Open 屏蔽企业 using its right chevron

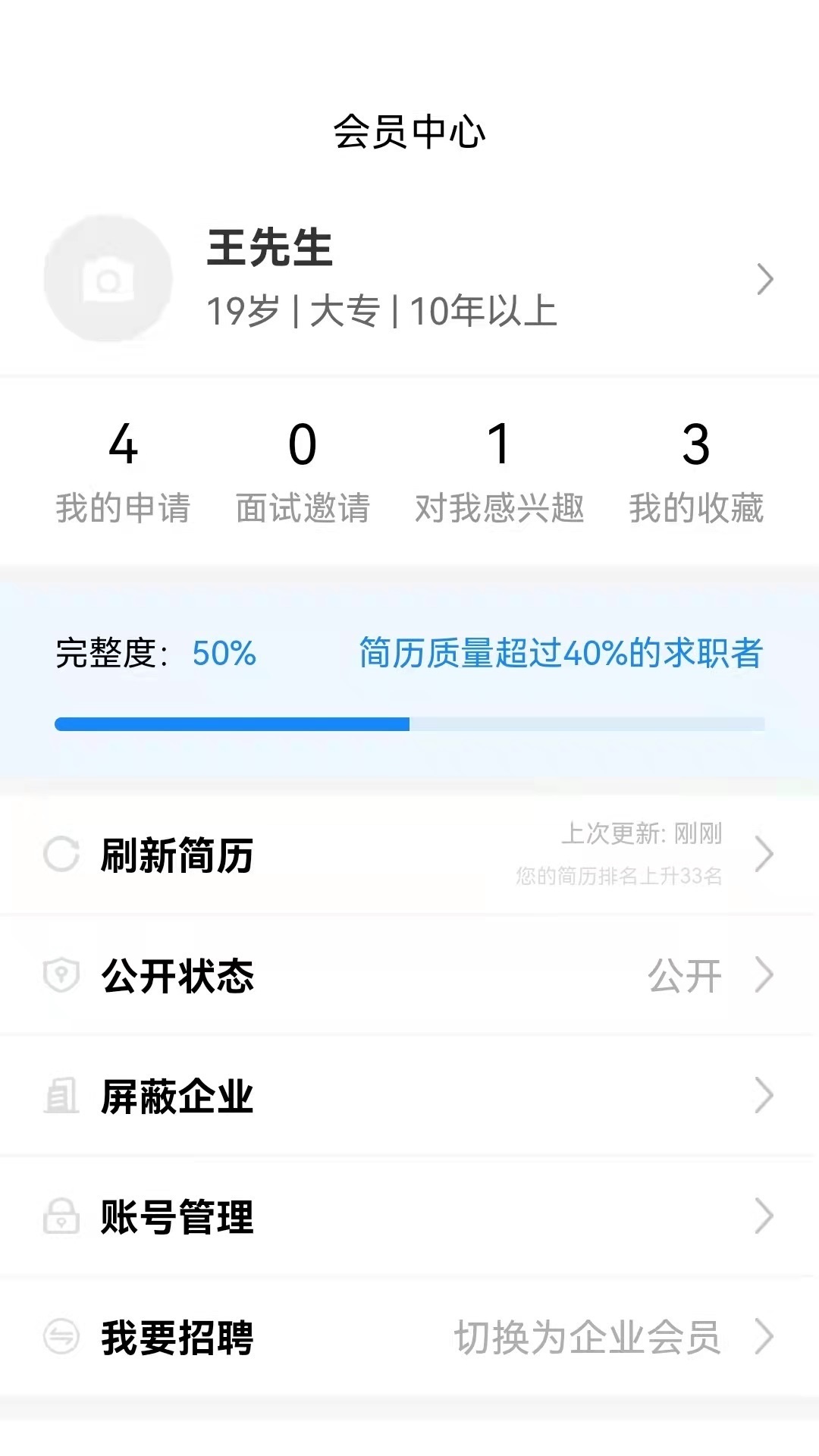point(766,1096)
